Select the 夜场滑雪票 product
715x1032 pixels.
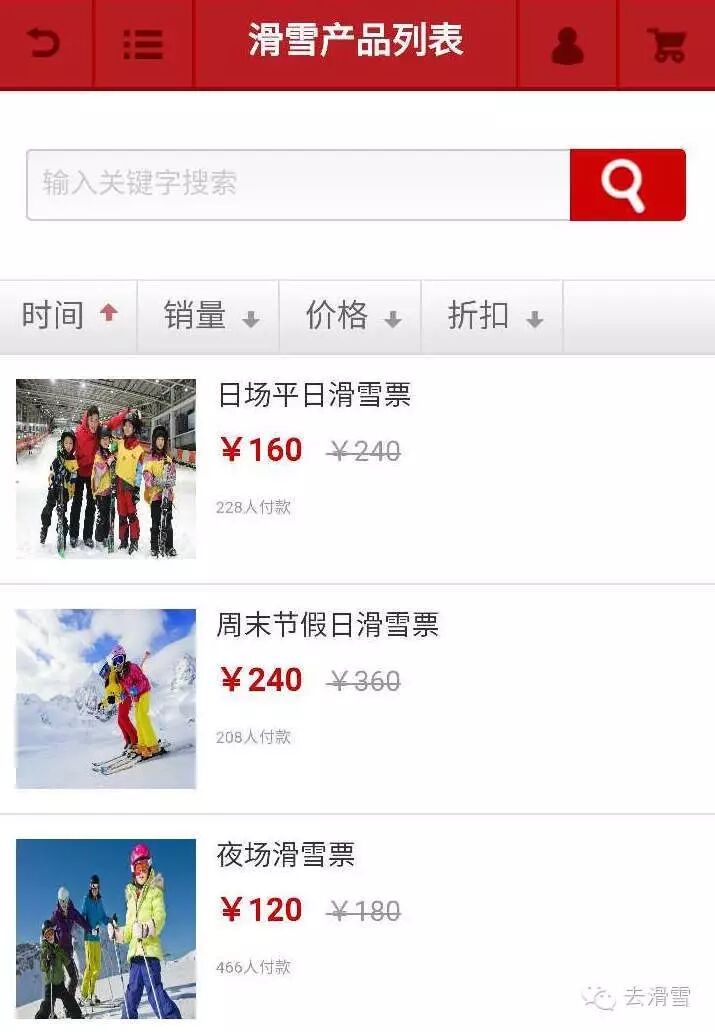[x=286, y=855]
